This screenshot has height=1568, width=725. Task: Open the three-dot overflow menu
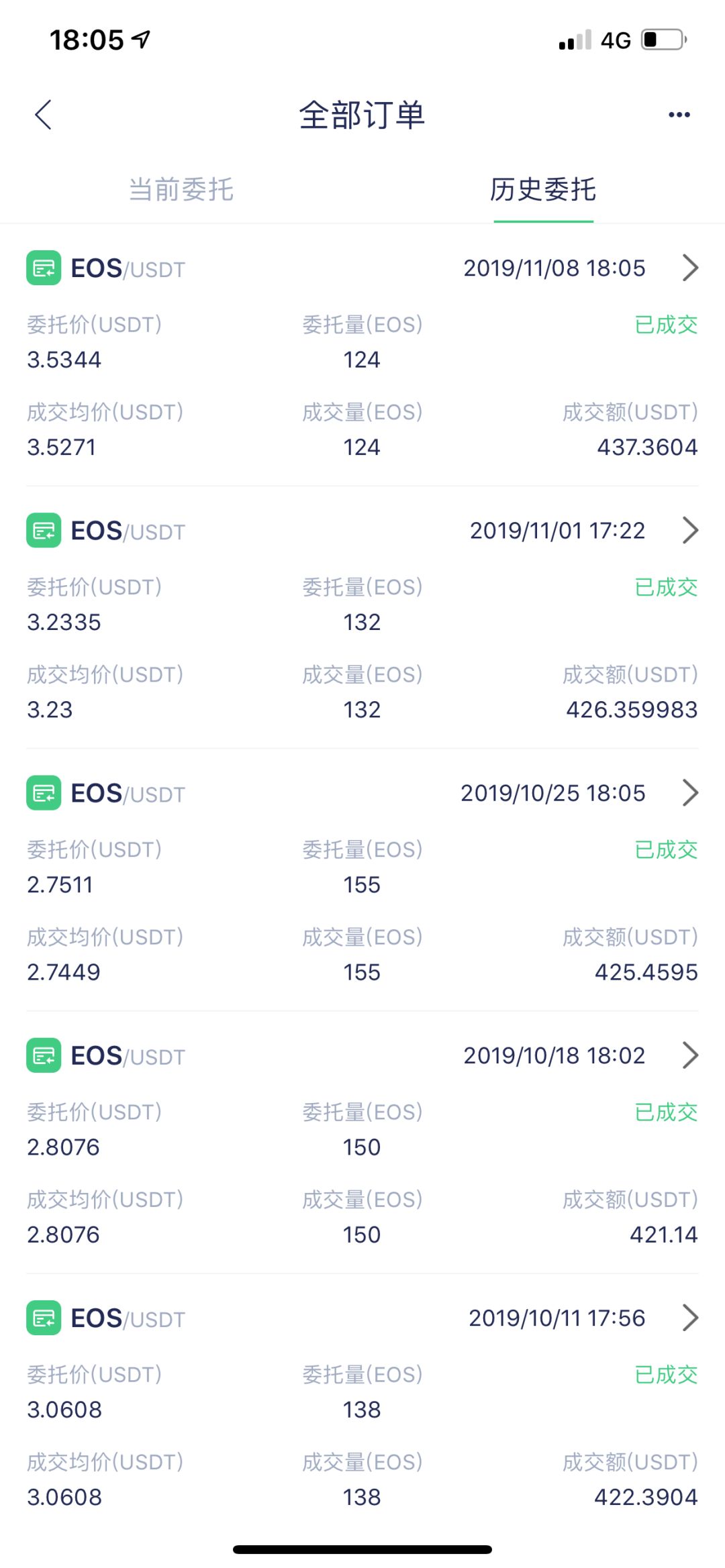point(679,115)
